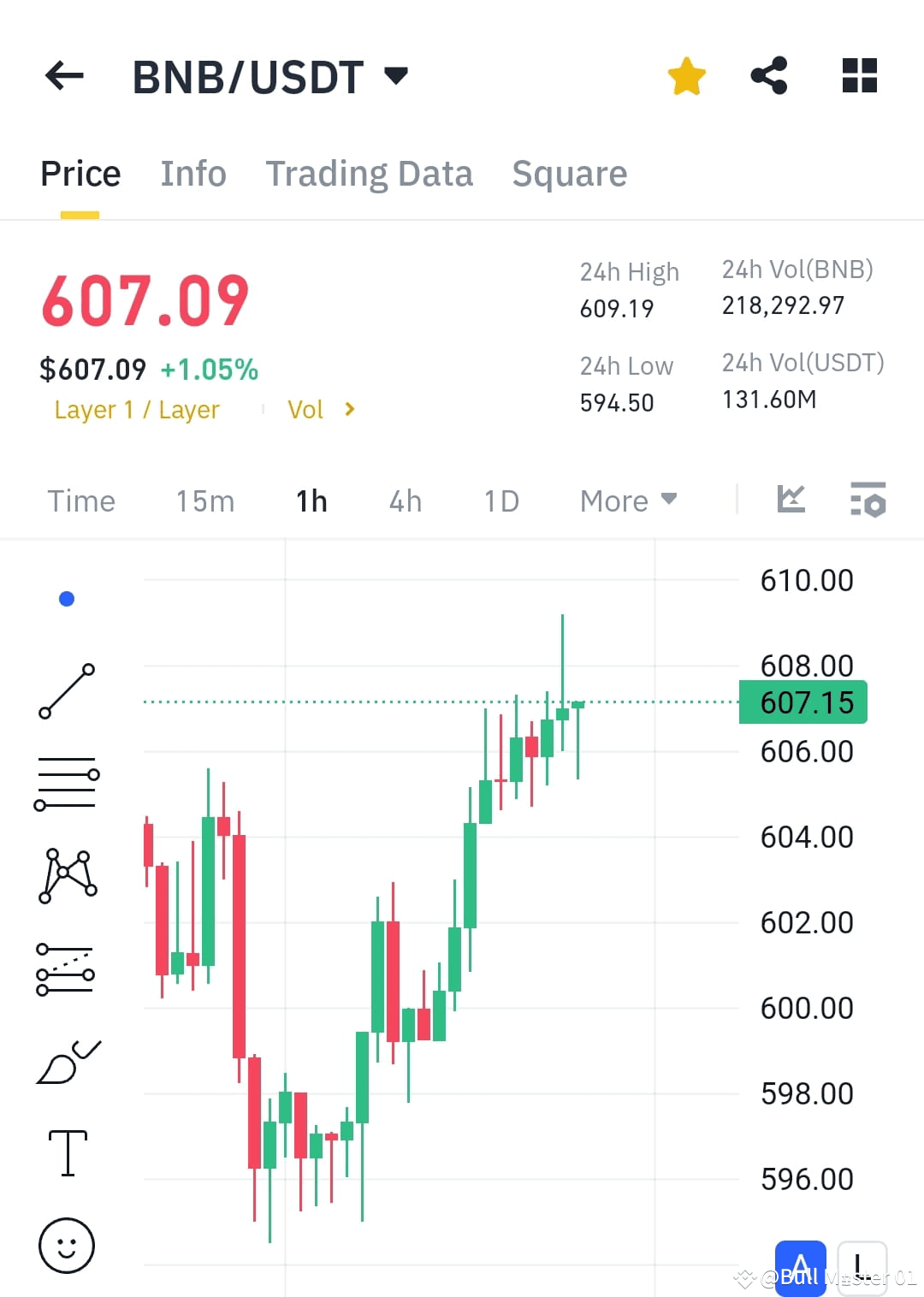Share the BNB/USDT chart
This screenshot has width=924, height=1297.
(x=768, y=75)
